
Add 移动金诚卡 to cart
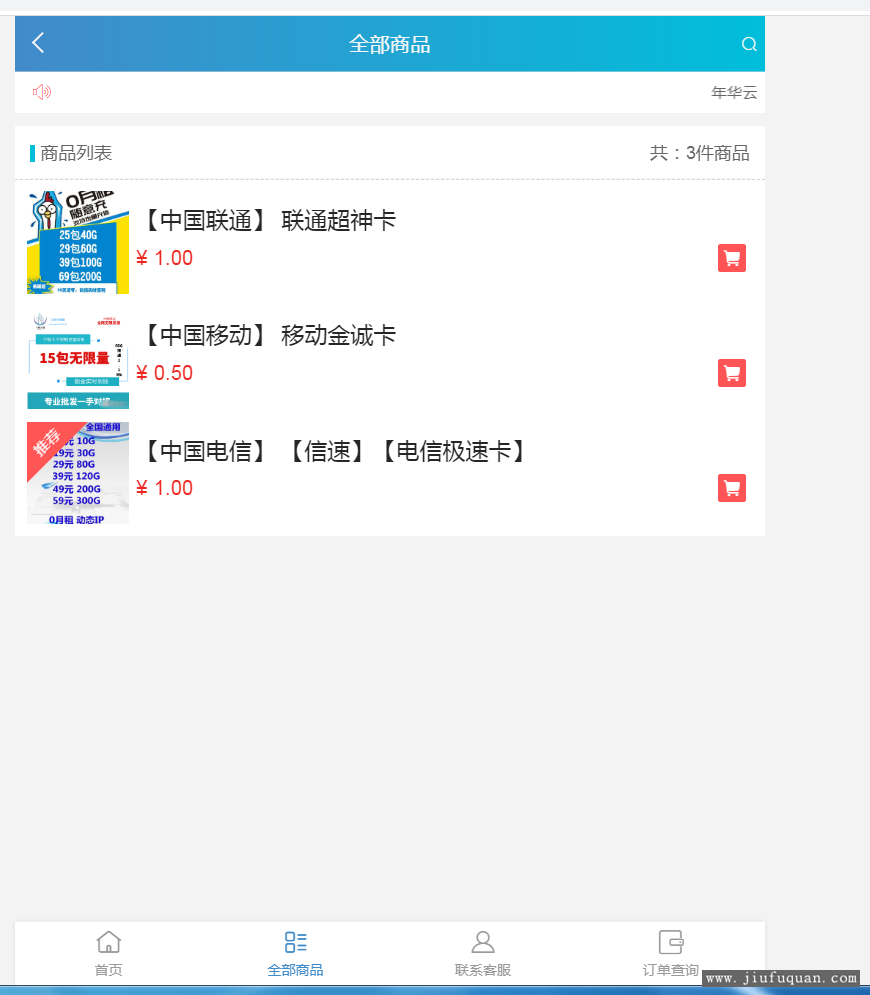[x=731, y=373]
